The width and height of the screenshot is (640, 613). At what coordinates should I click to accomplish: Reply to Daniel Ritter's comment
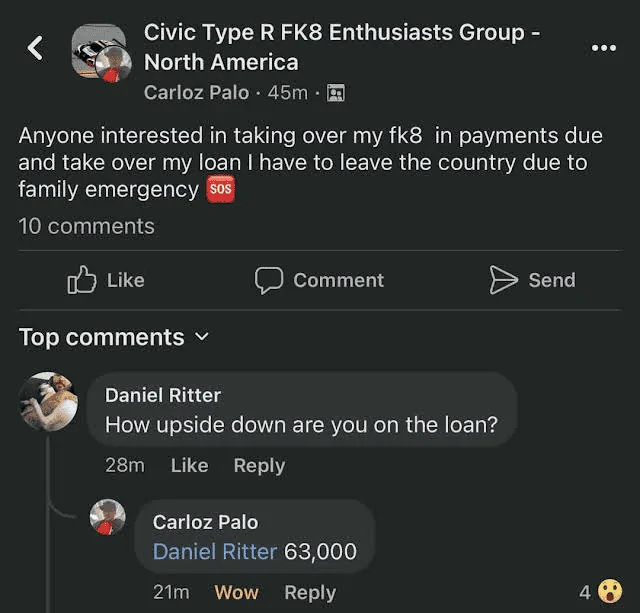259,465
